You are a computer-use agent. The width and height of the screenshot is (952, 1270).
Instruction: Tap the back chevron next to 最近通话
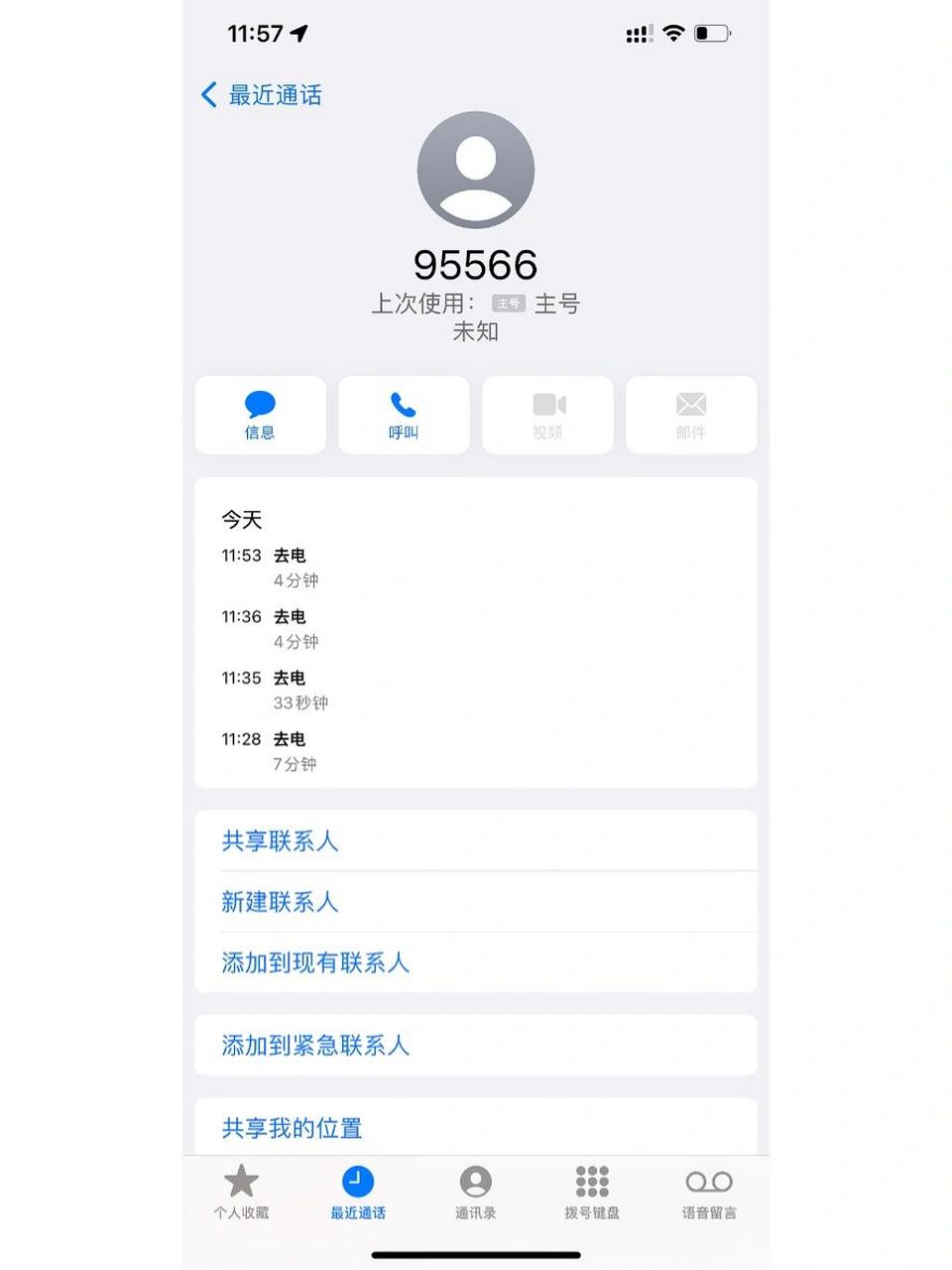[209, 95]
